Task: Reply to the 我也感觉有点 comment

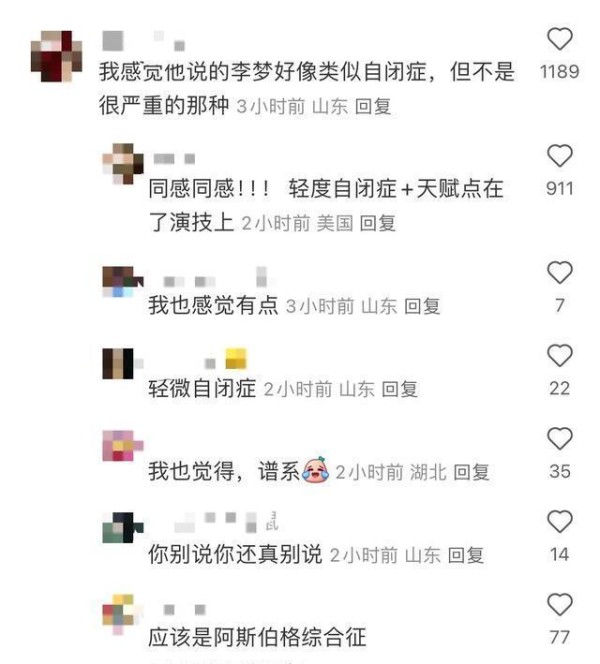Action: pos(422,307)
